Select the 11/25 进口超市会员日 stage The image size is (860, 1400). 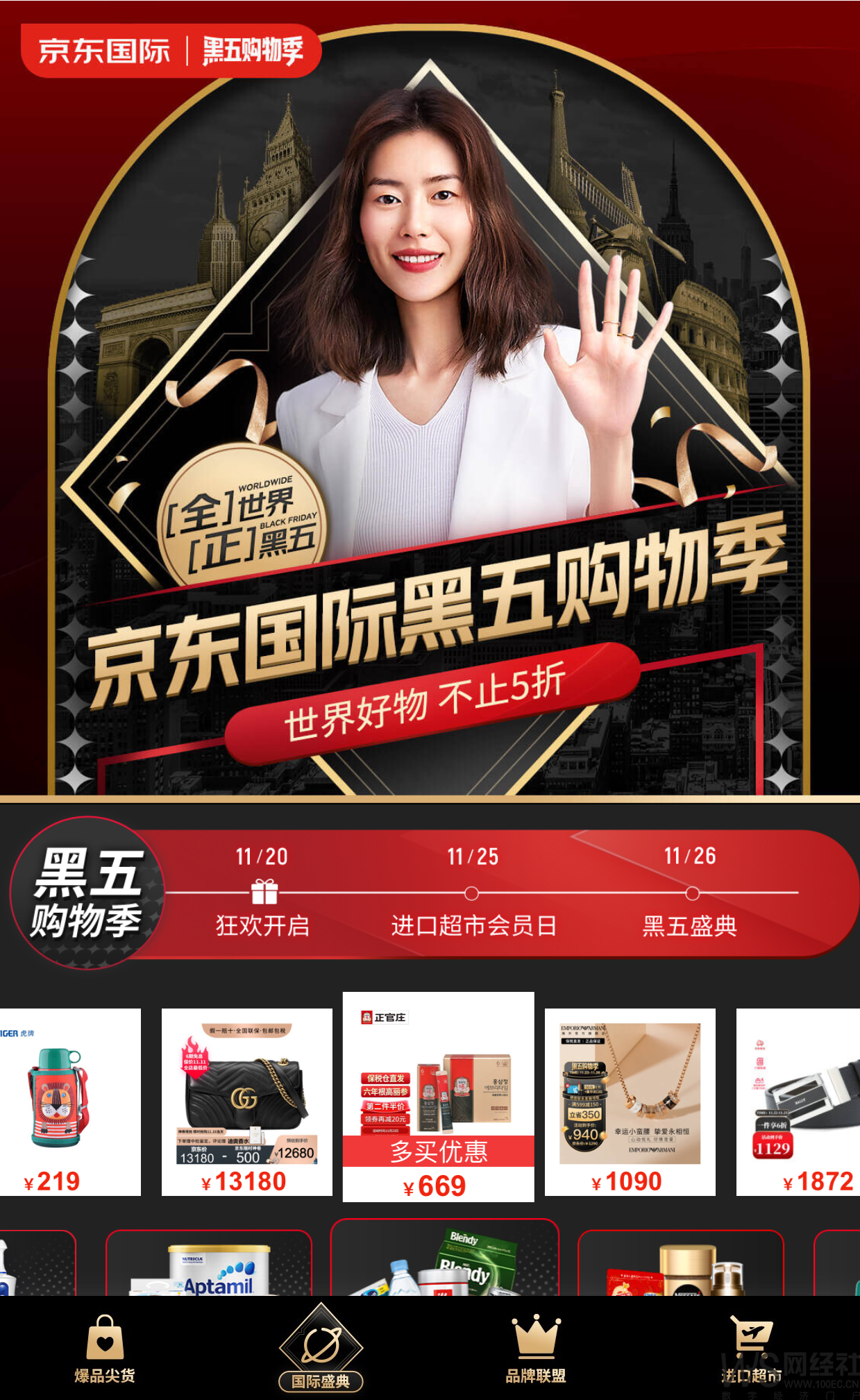coord(473,893)
